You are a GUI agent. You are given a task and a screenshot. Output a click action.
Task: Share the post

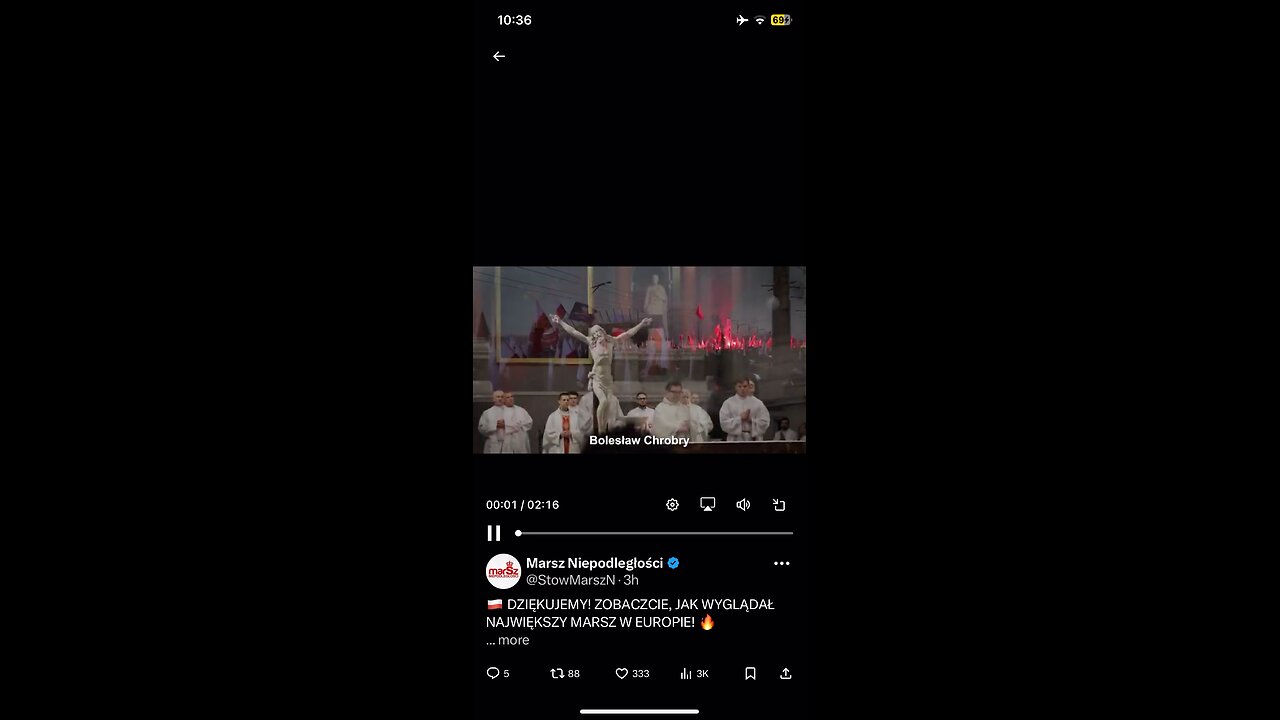(x=786, y=674)
